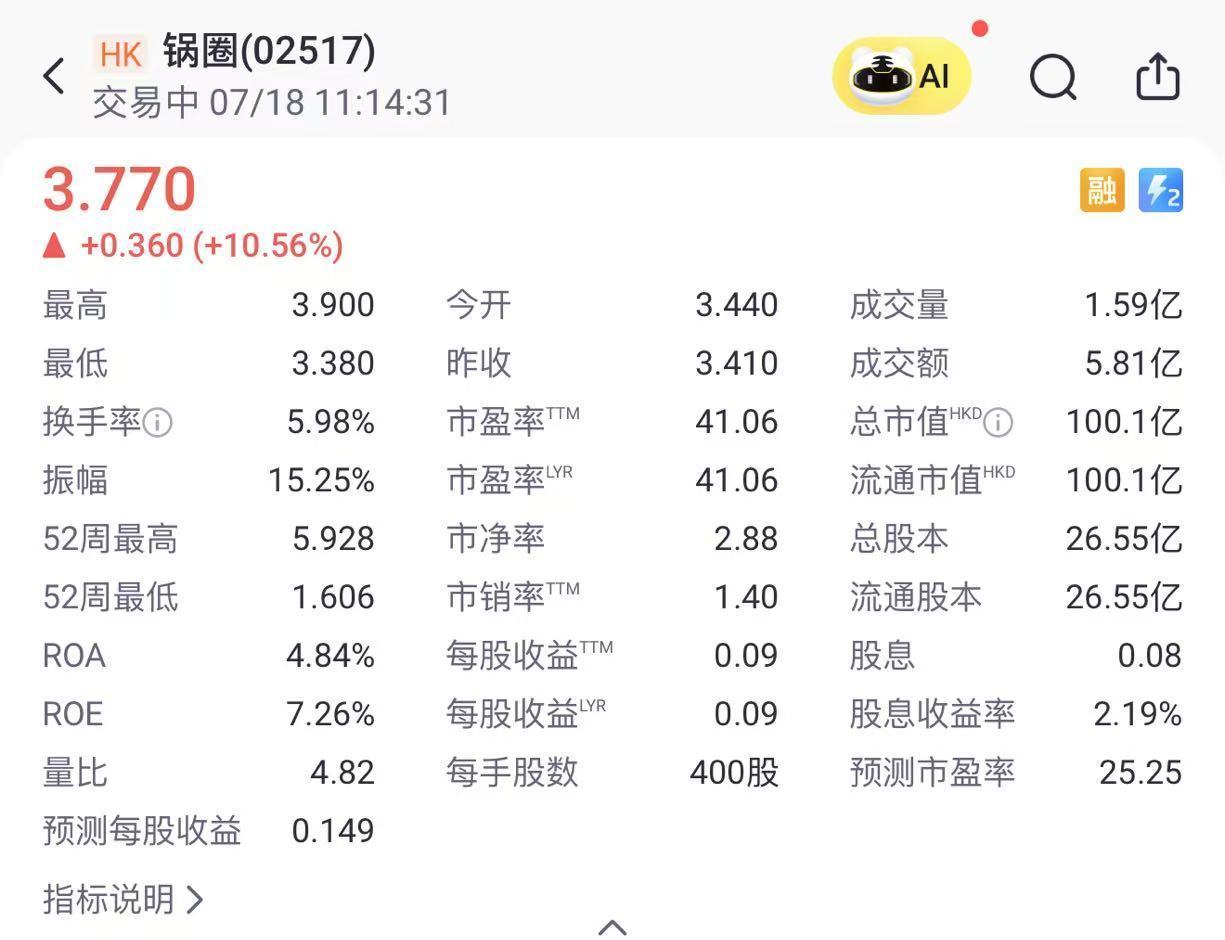1225x940 pixels.
Task: Go back using the top-left arrow
Action: point(54,76)
